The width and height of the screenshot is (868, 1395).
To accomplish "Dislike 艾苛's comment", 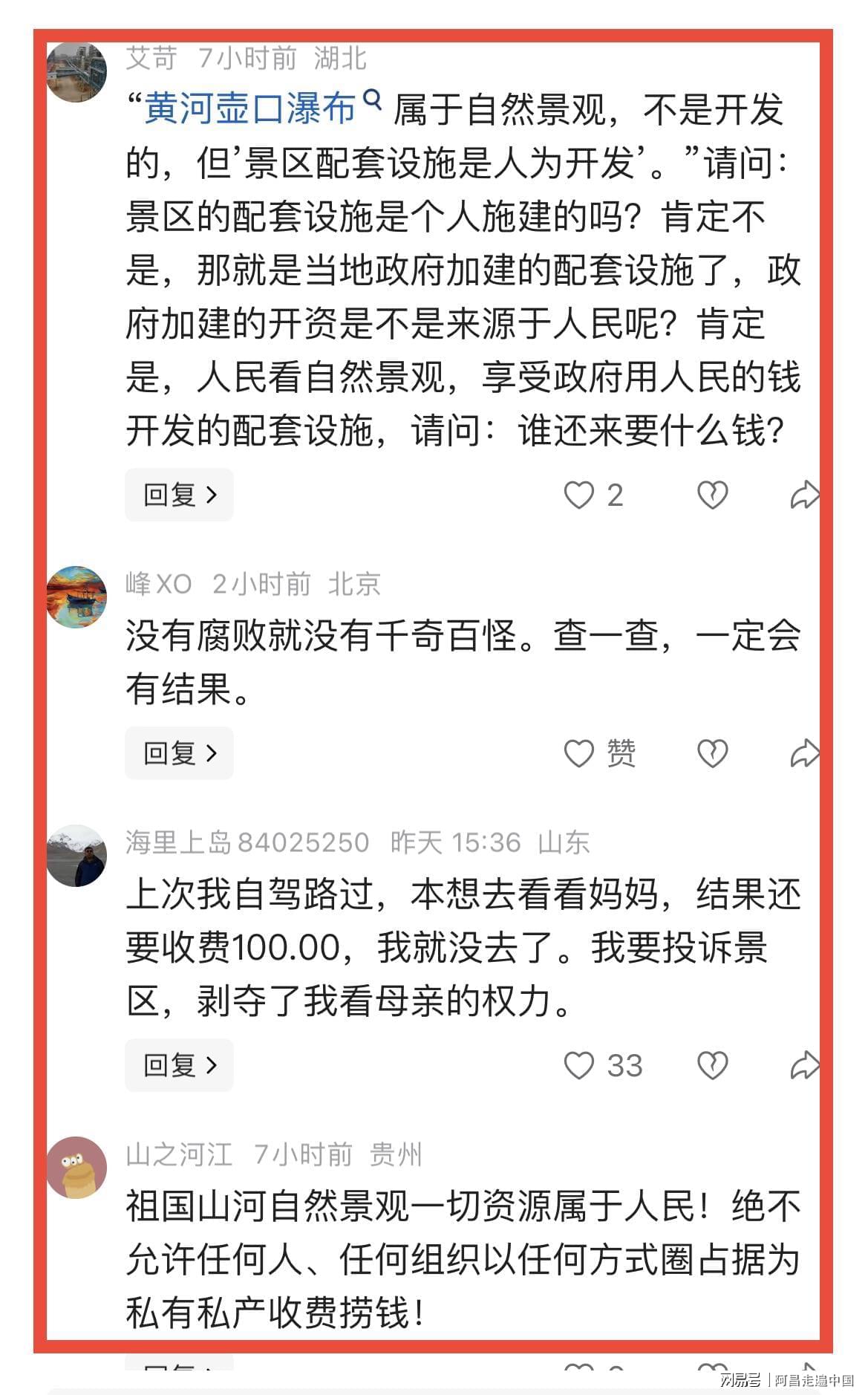I will tap(712, 495).
